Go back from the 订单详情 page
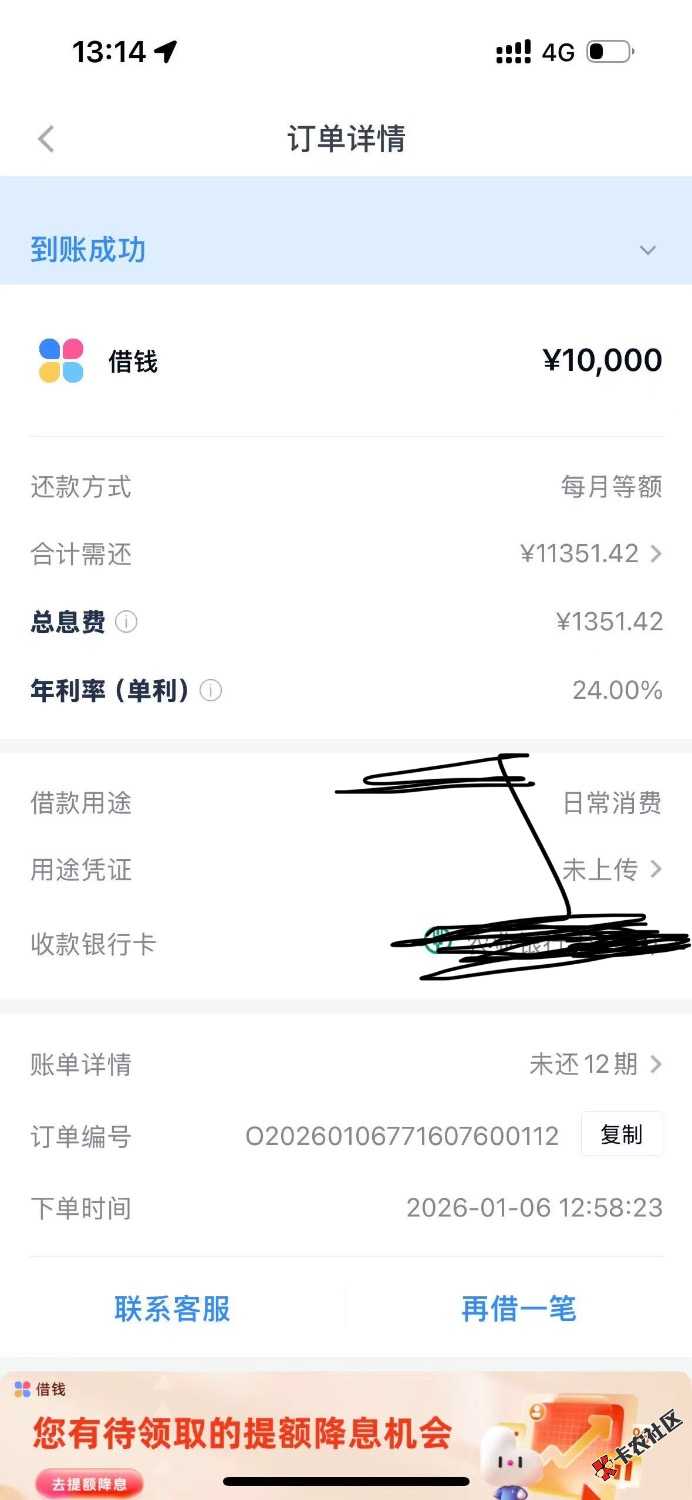Screen dimensions: 692x1500 [x=46, y=139]
